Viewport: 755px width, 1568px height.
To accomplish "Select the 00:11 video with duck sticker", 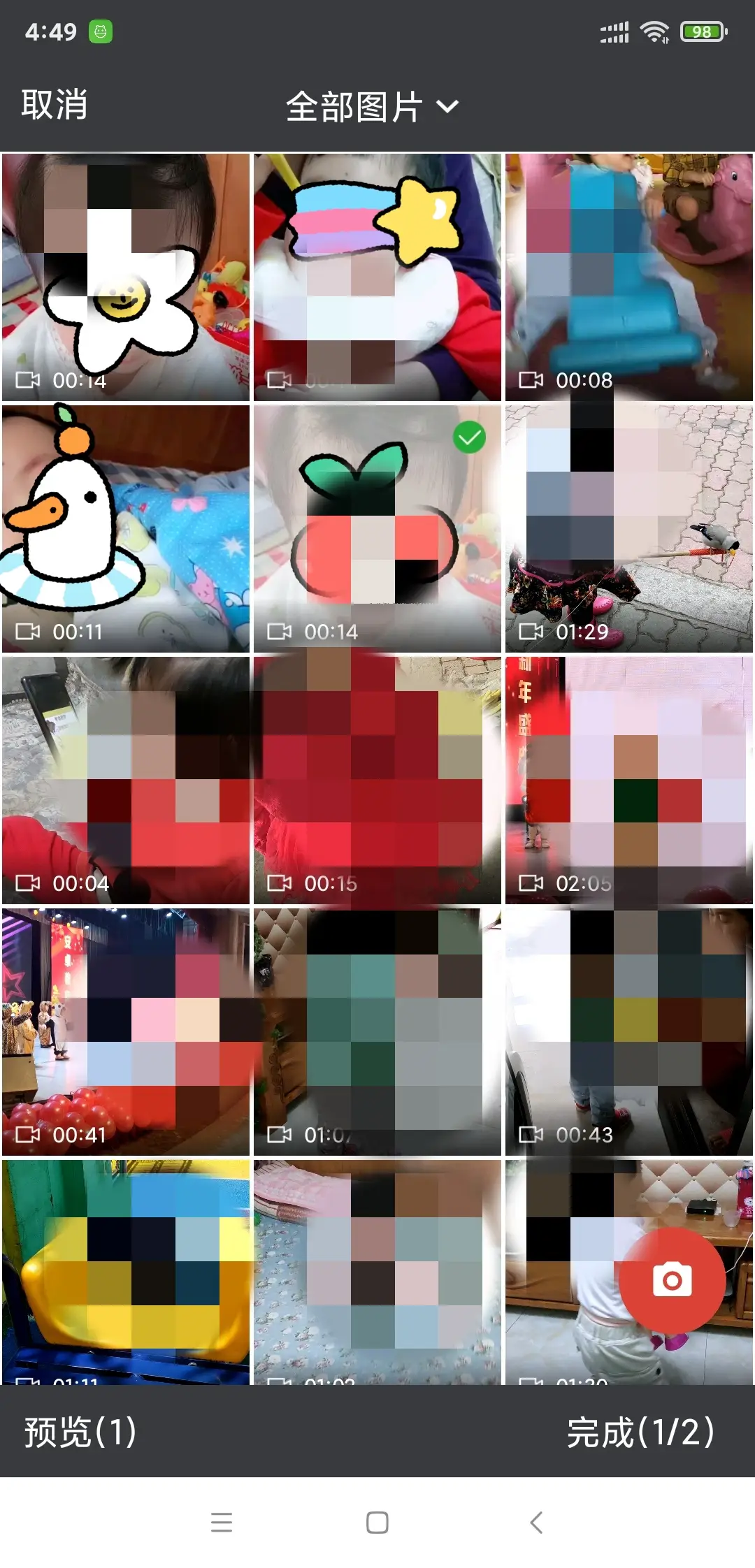I will 126,528.
